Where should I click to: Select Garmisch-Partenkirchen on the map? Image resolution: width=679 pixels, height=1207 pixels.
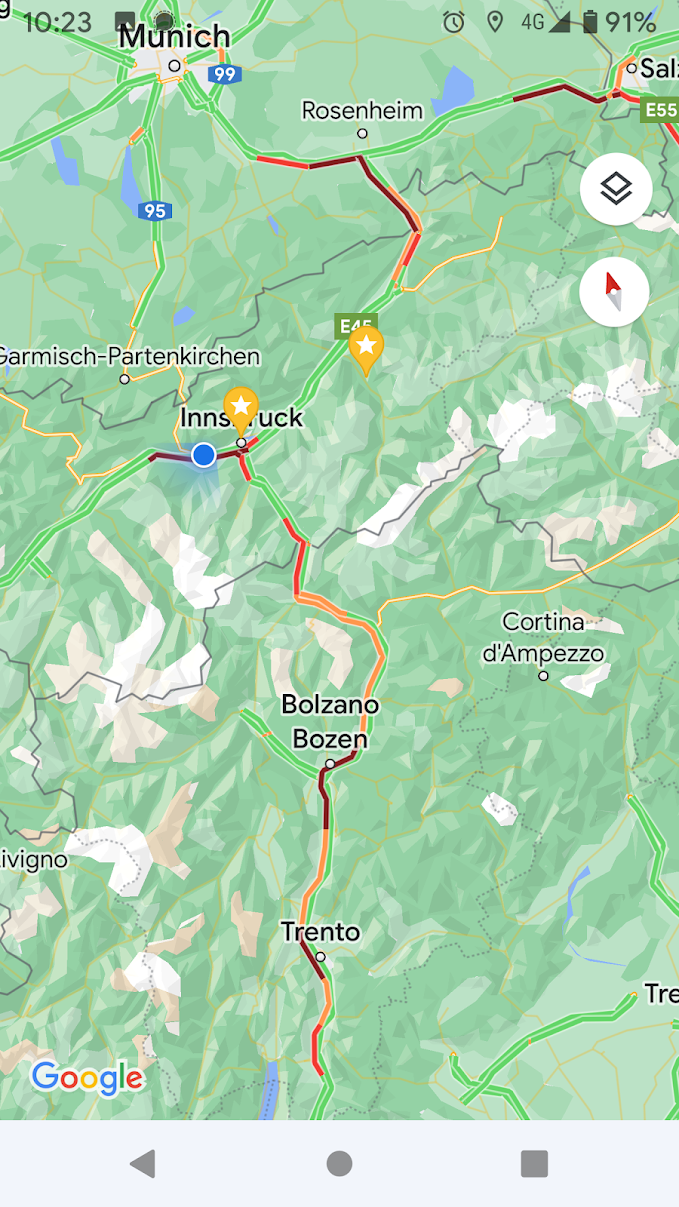tap(128, 356)
